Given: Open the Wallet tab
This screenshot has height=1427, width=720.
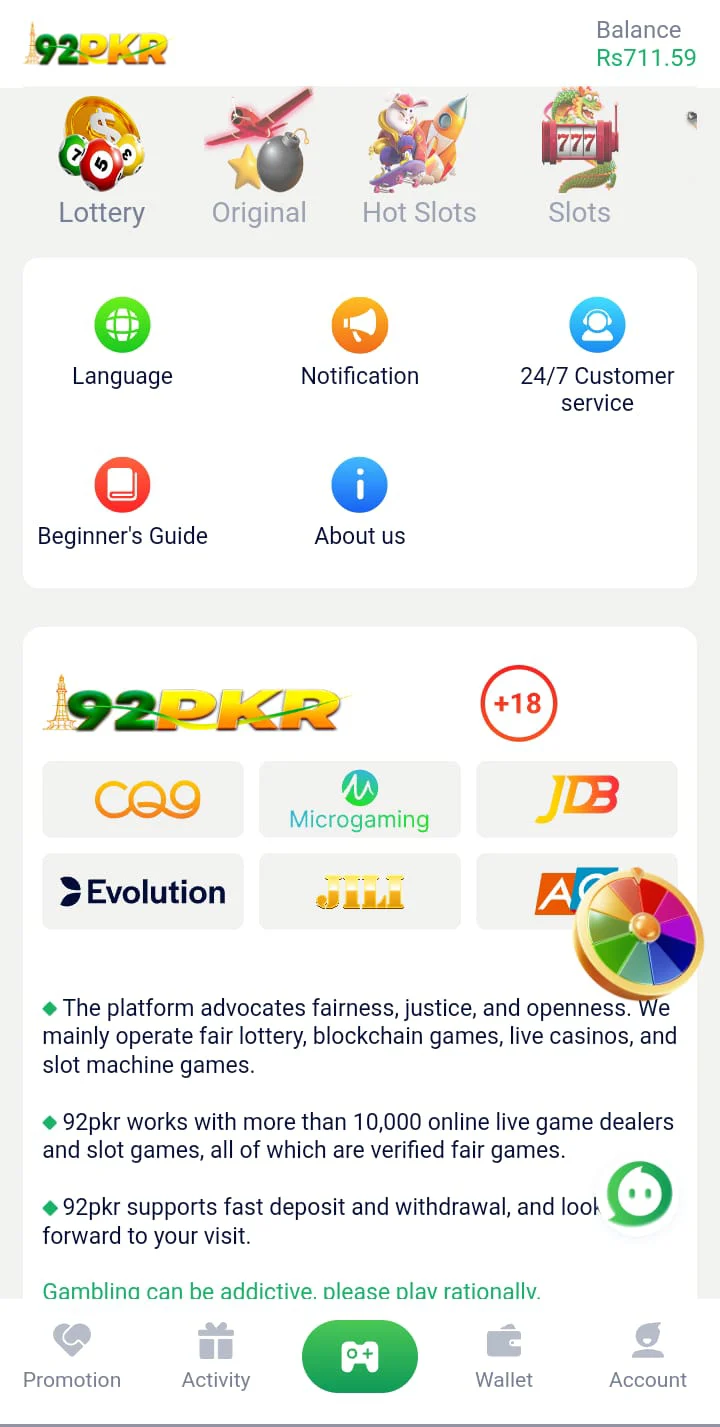Looking at the screenshot, I should pyautogui.click(x=504, y=1356).
